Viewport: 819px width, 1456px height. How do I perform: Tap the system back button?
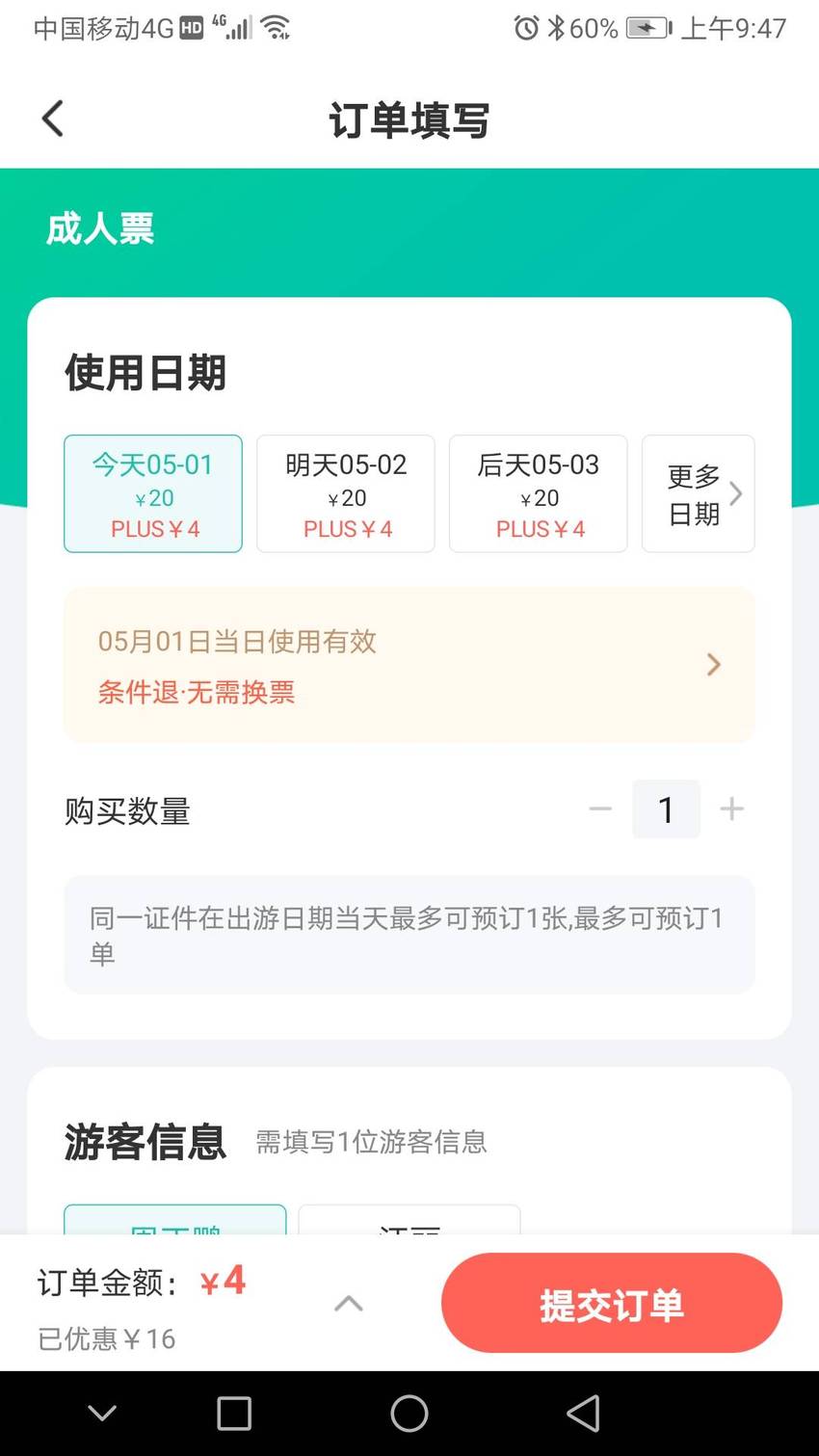(x=583, y=1414)
